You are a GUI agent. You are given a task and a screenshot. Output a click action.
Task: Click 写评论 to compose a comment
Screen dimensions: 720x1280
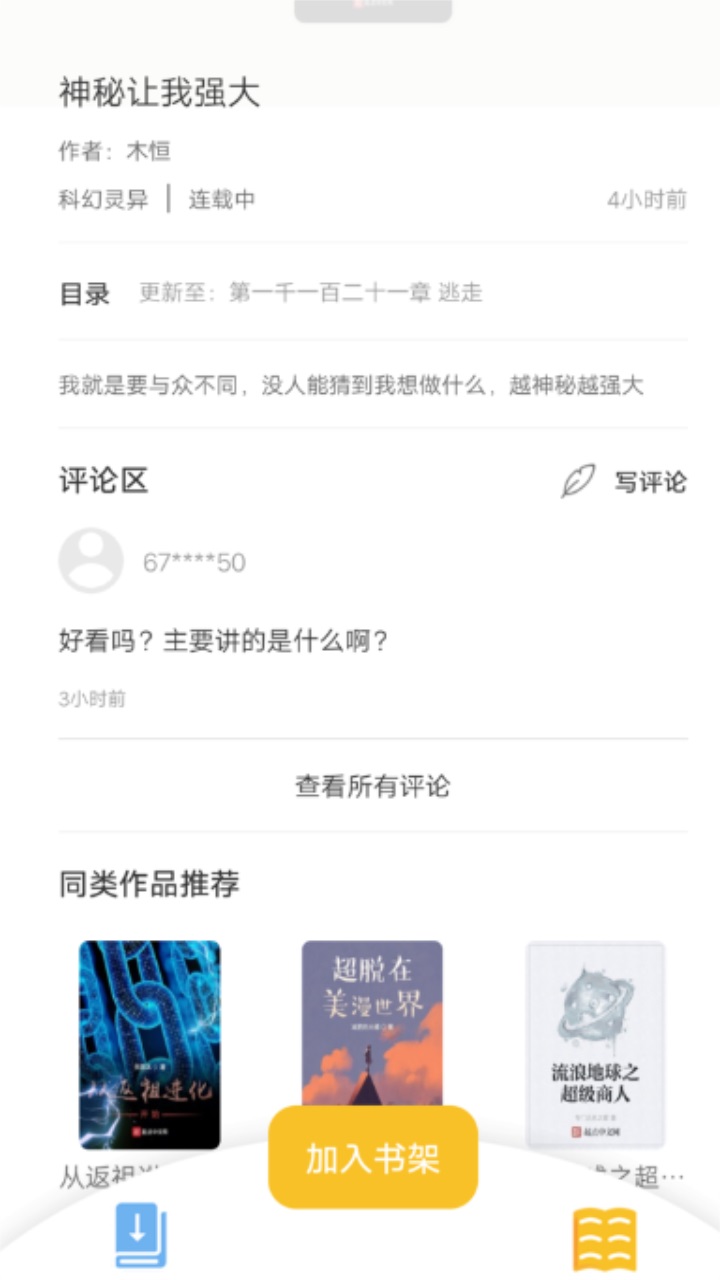(x=649, y=482)
